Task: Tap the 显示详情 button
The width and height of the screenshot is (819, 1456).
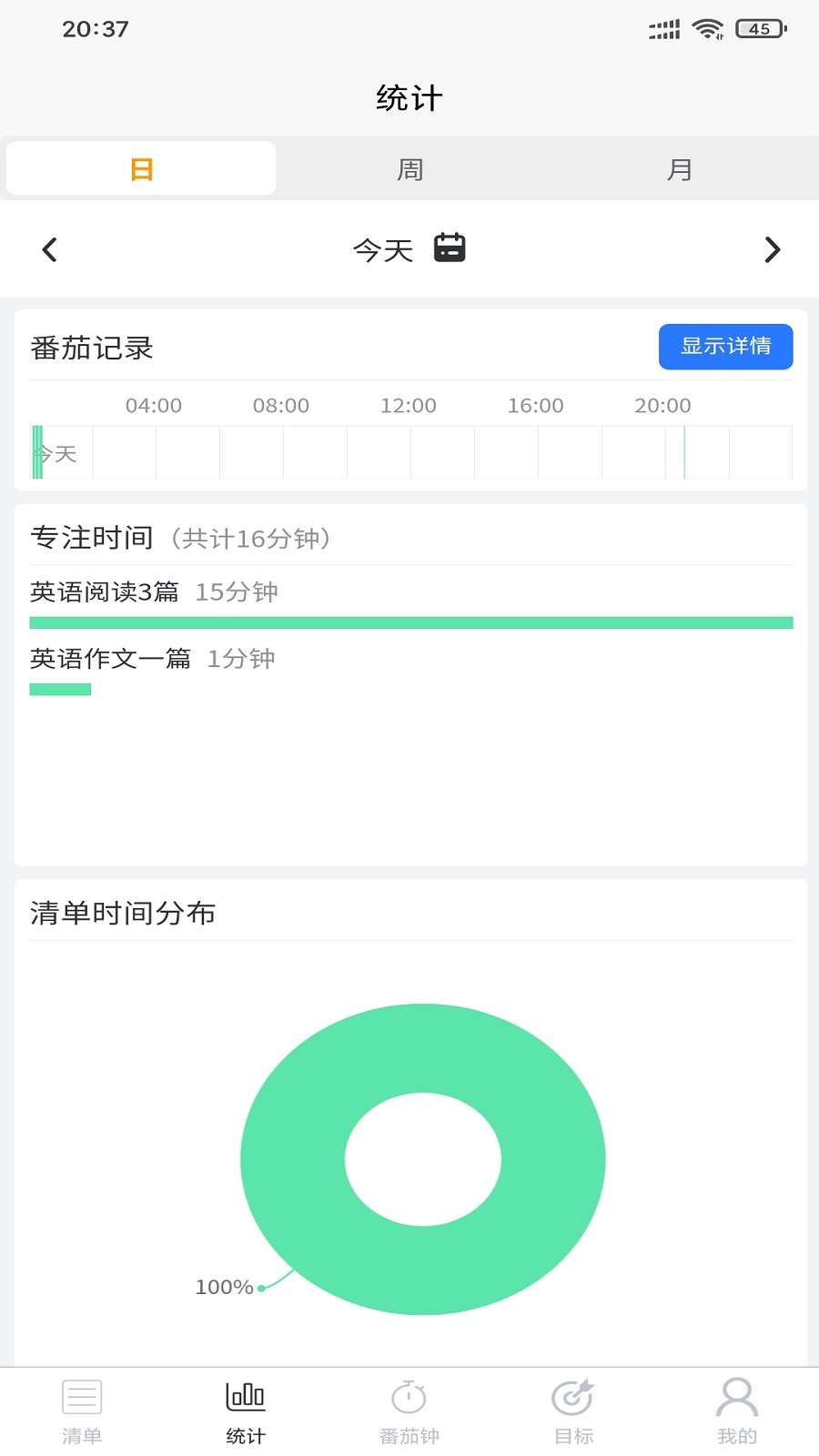Action: (725, 347)
